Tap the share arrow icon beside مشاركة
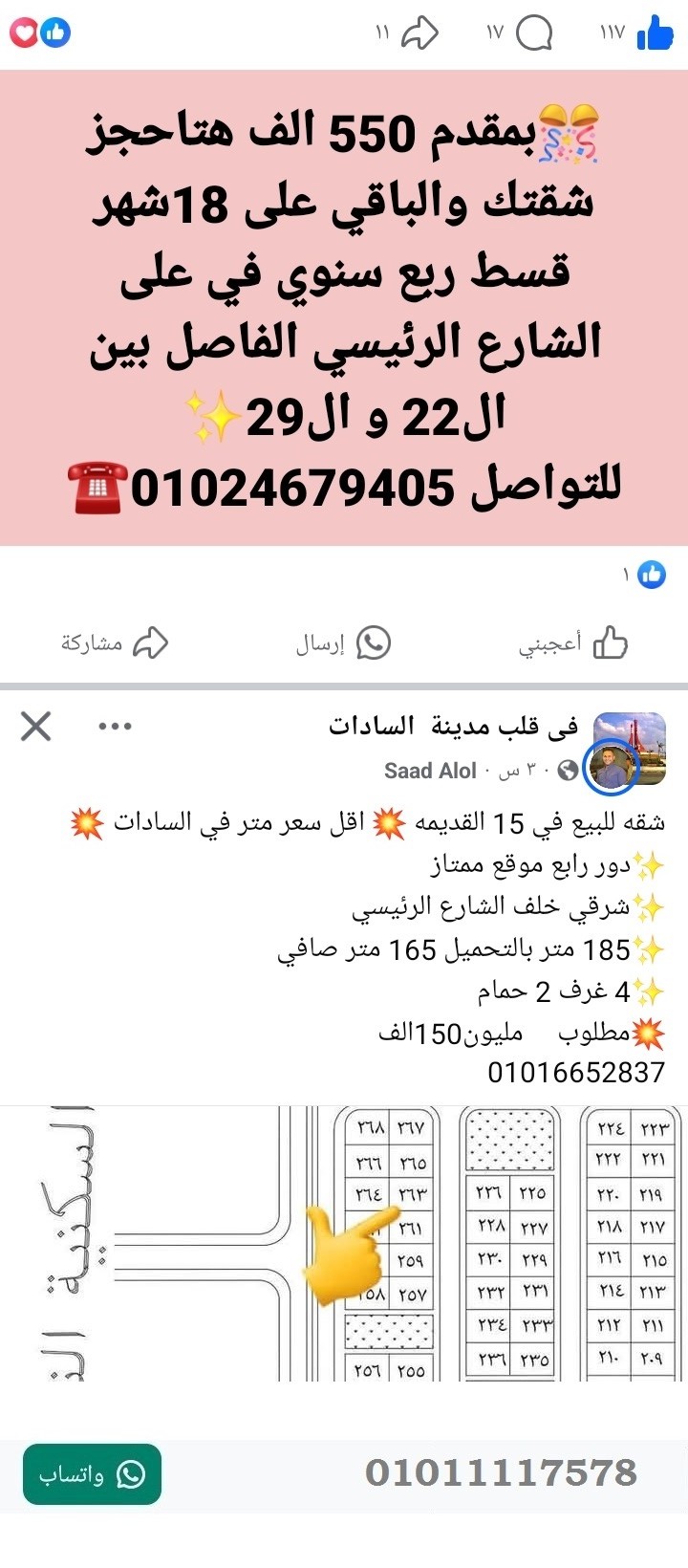Viewport: 688px width, 1568px height. [150, 642]
